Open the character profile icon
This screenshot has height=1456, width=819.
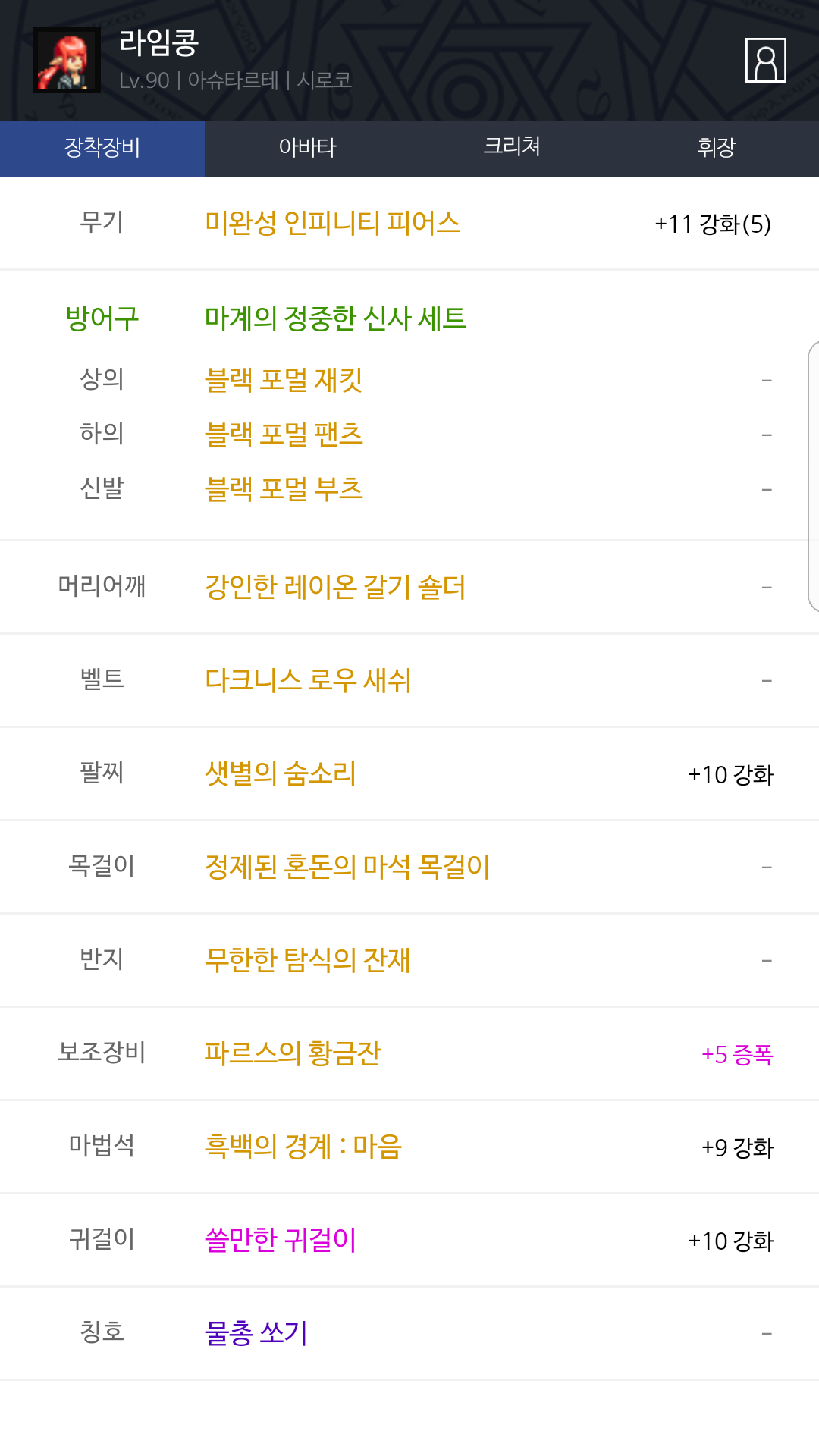coord(765,60)
